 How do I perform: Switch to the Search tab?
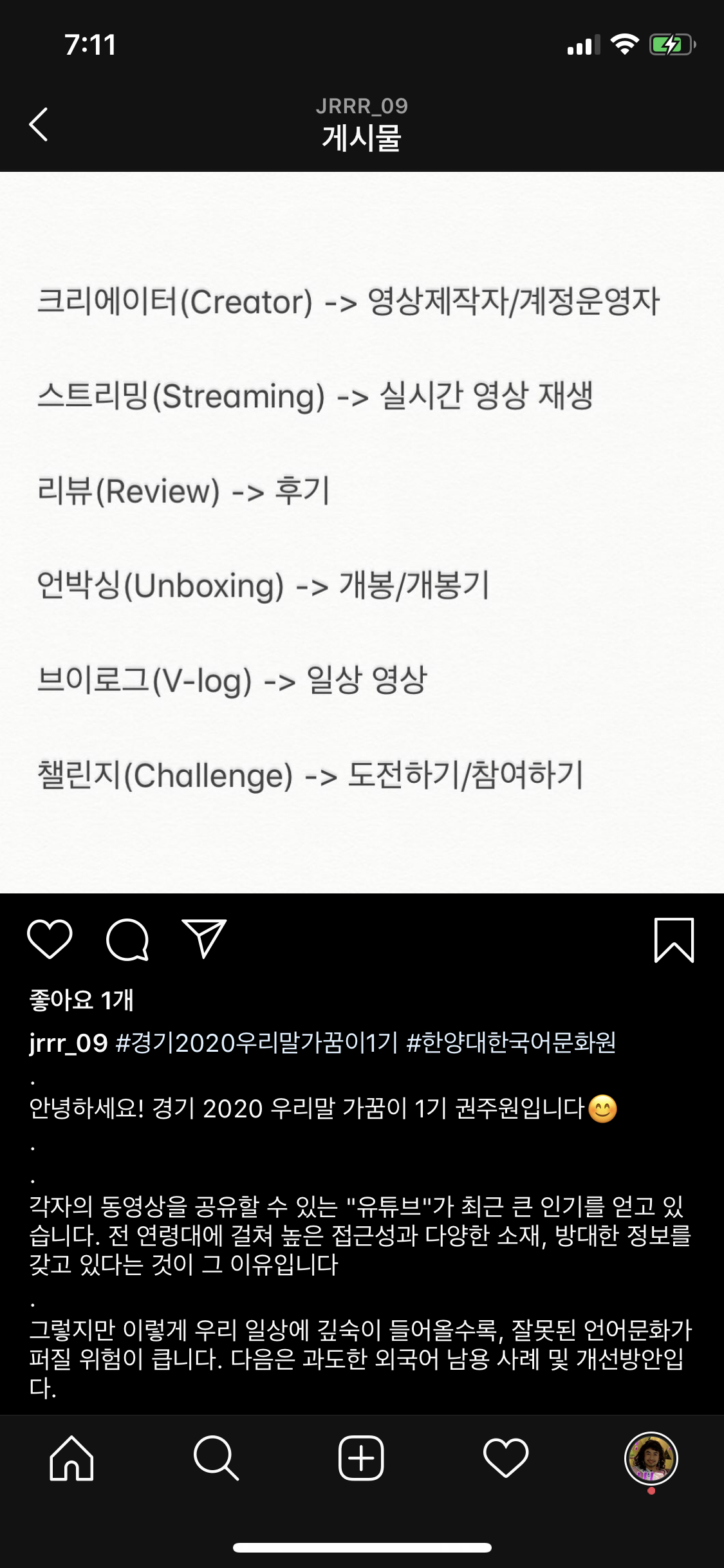coord(216,1458)
